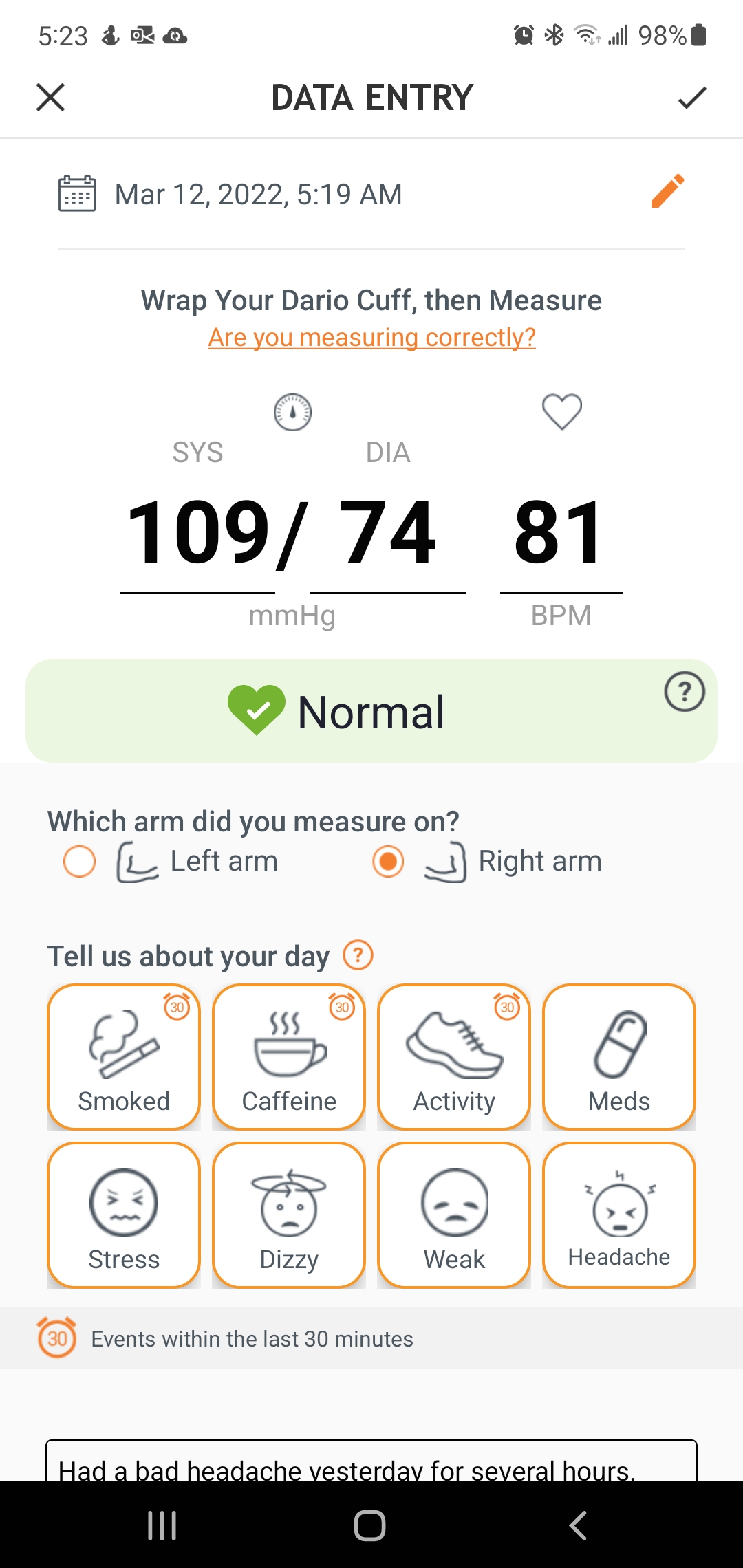Viewport: 743px width, 1568px height.
Task: Edit the heart rate value 81
Action: tap(560, 533)
